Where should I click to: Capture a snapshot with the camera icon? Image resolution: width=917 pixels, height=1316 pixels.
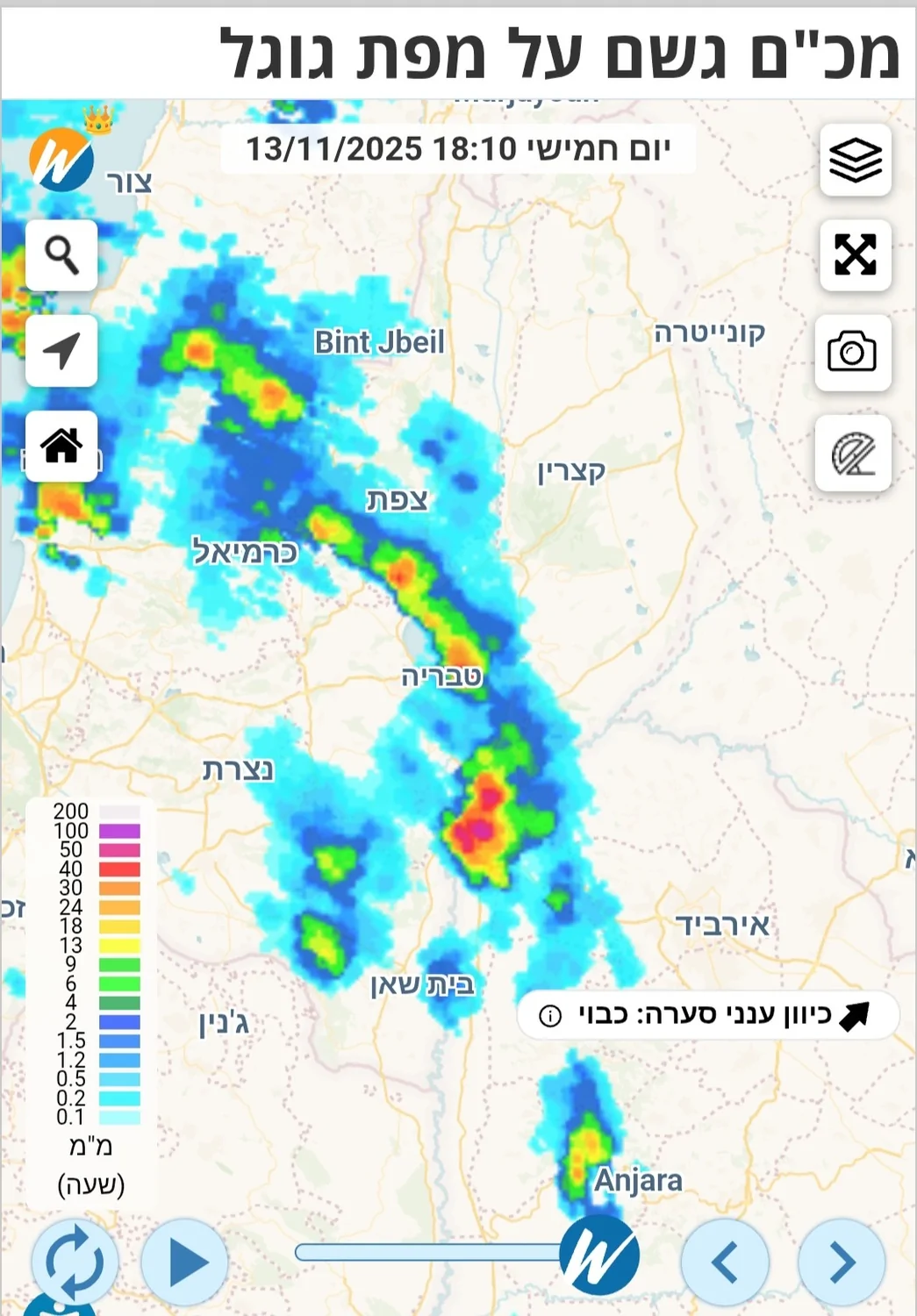(852, 352)
